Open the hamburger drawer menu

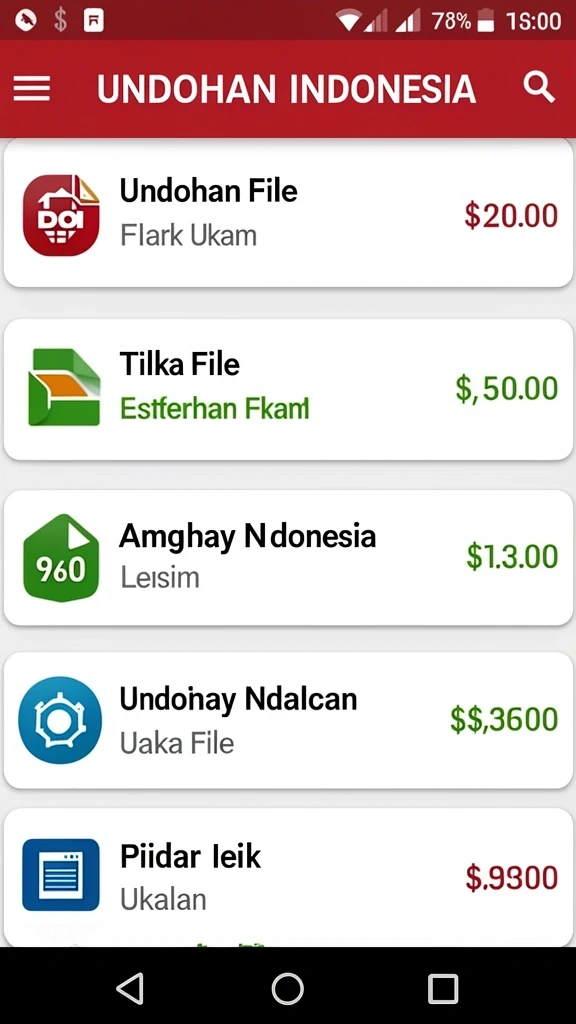[31, 88]
